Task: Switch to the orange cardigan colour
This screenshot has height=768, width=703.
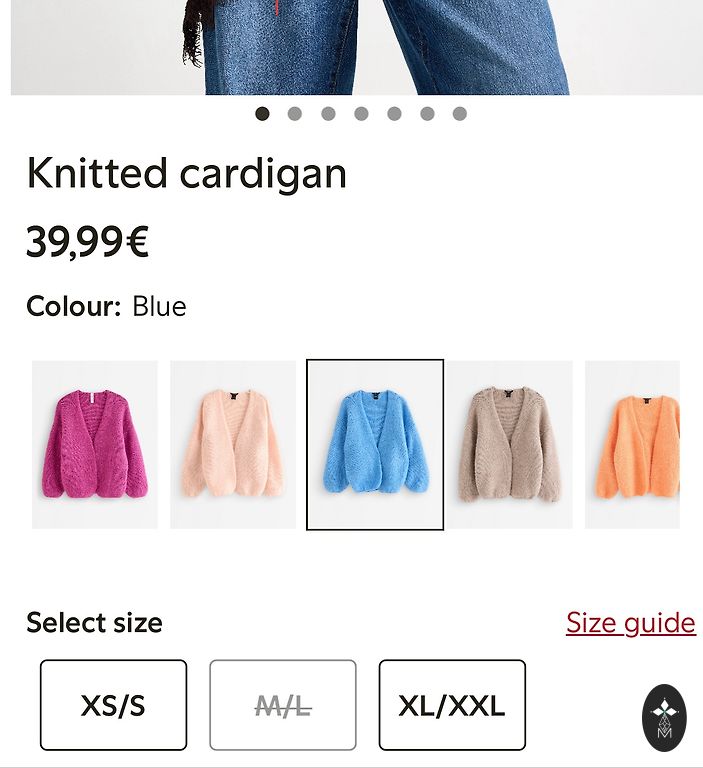Action: [x=633, y=444]
